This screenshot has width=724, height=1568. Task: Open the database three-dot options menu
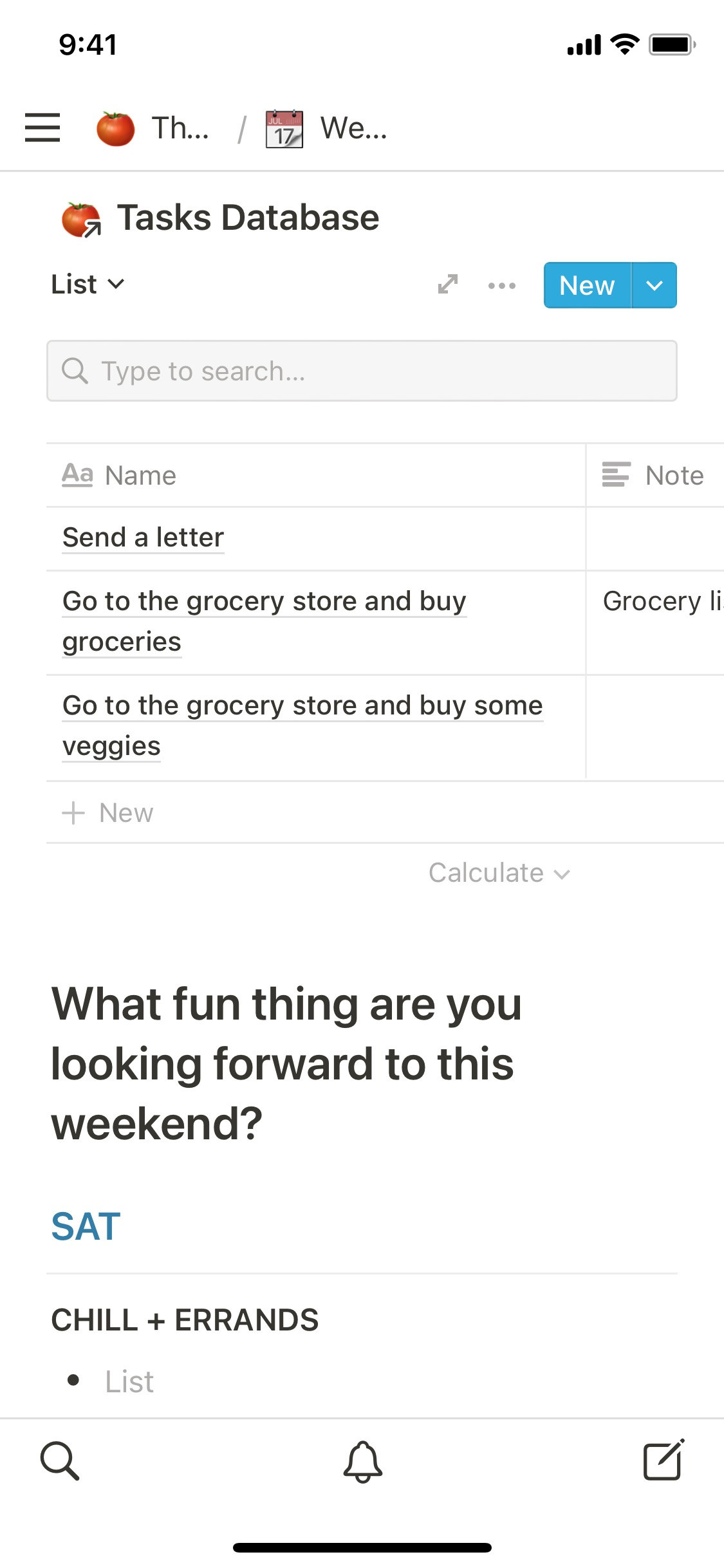pos(502,285)
